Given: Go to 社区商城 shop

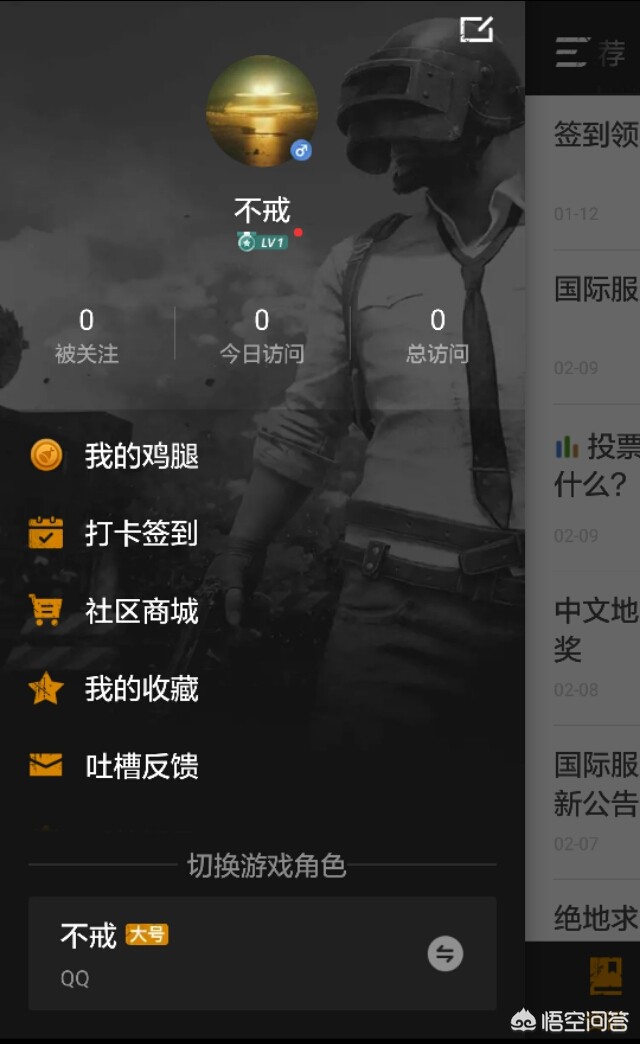Looking at the screenshot, I should [140, 611].
